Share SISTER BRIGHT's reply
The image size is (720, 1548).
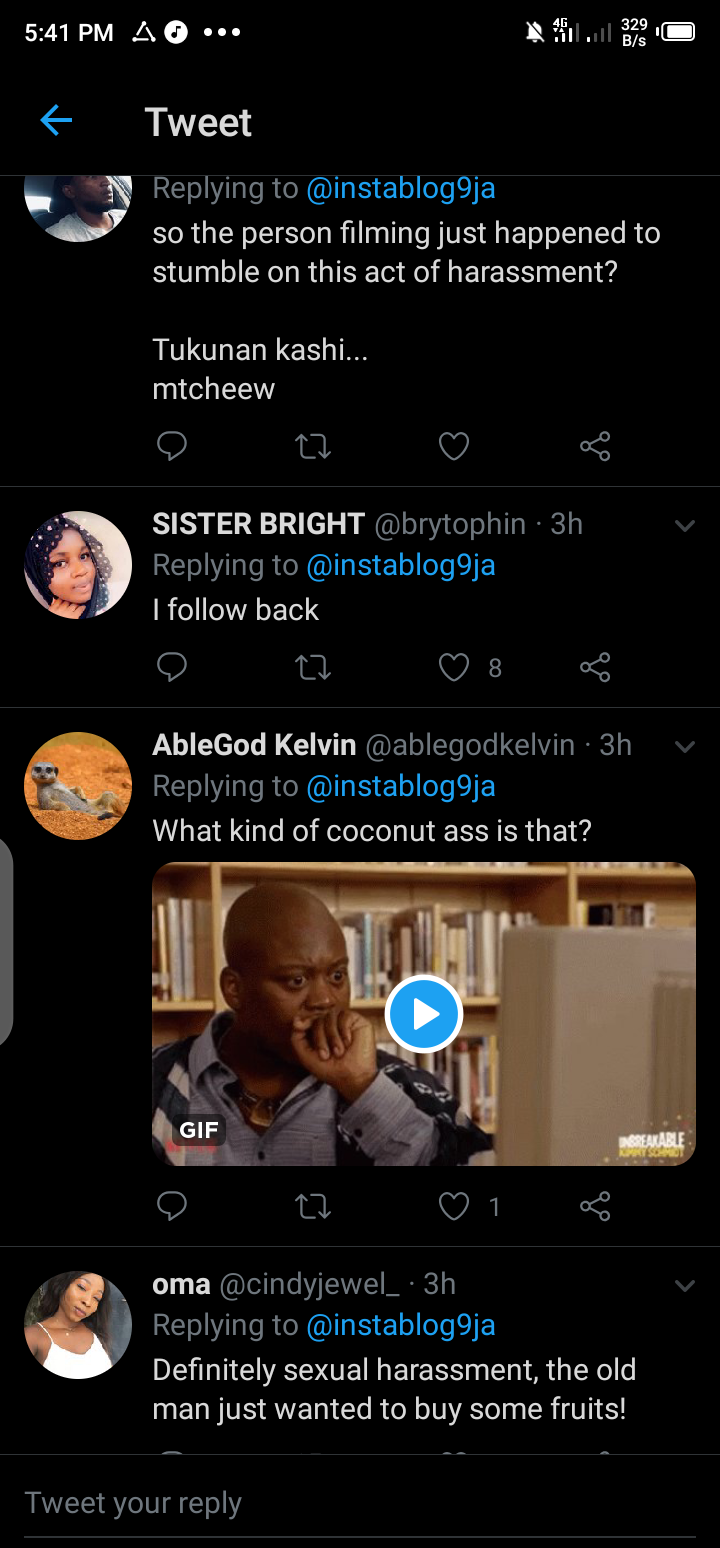coord(595,667)
